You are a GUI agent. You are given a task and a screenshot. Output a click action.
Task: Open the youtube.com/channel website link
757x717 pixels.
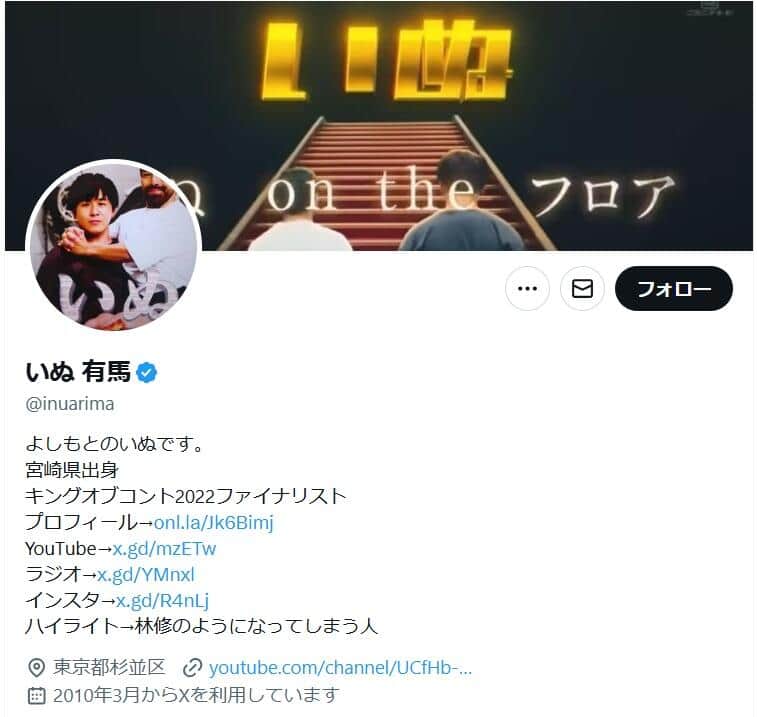click(x=340, y=667)
